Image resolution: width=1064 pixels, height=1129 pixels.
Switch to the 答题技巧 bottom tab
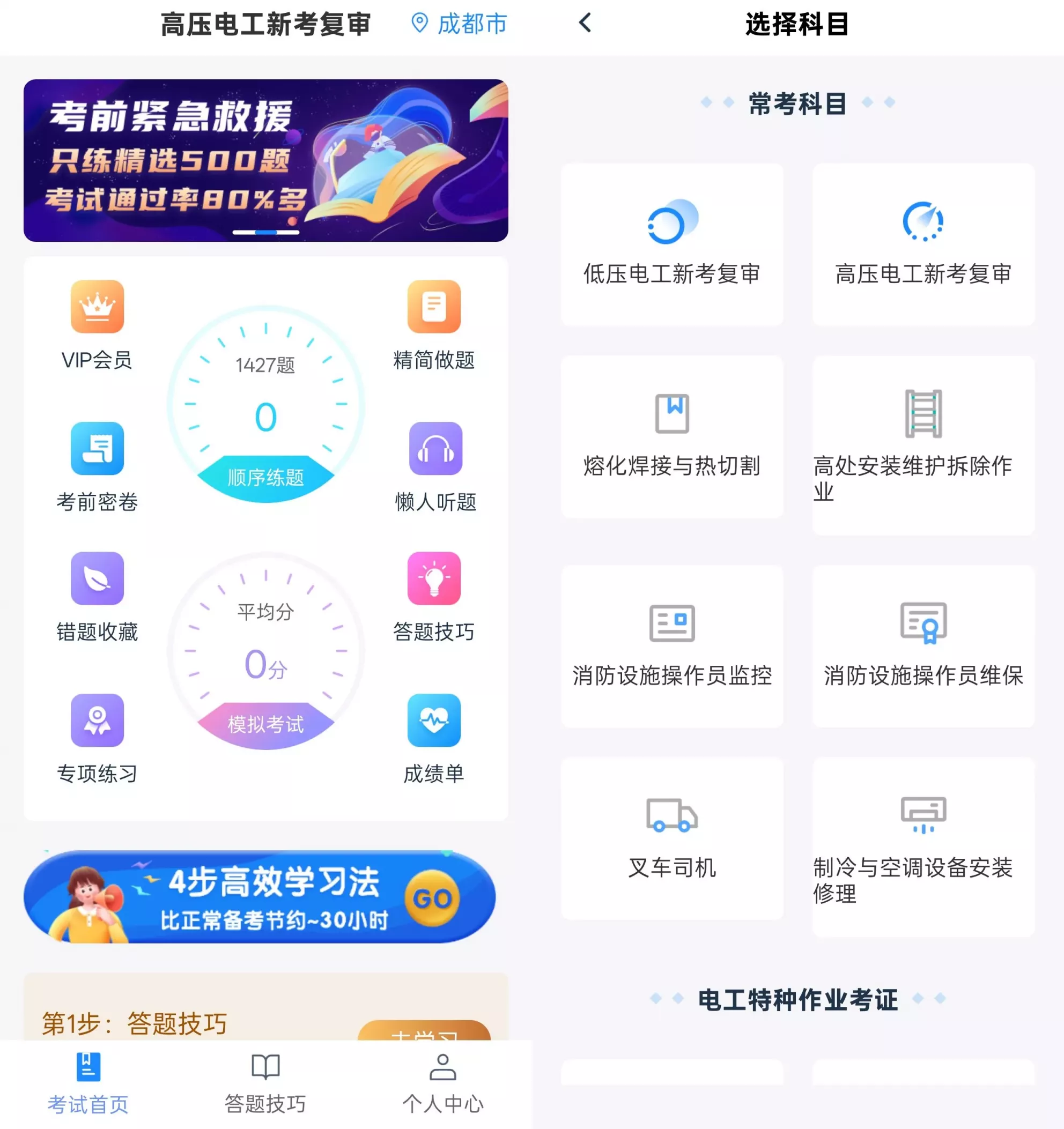(265, 1083)
